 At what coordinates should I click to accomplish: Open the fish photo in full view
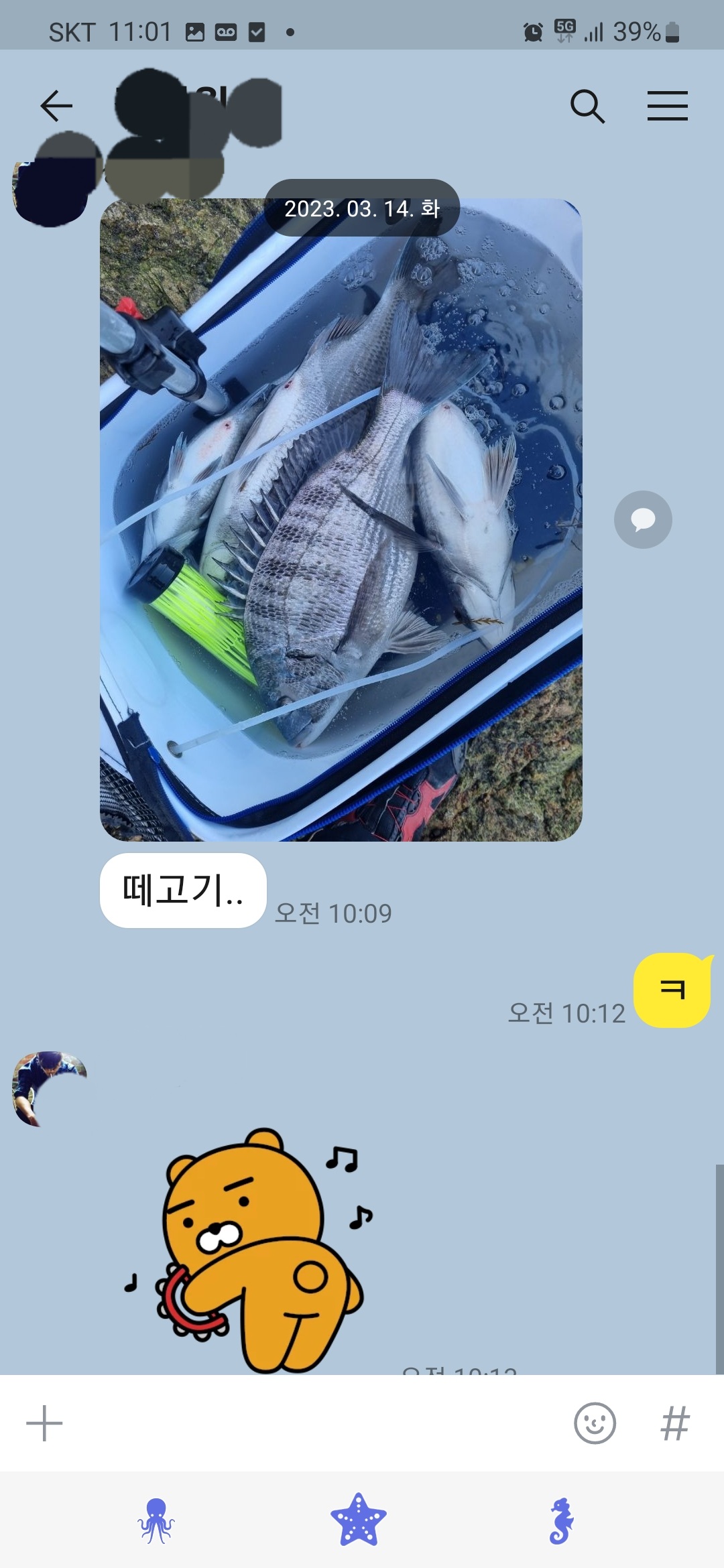pyautogui.click(x=341, y=520)
